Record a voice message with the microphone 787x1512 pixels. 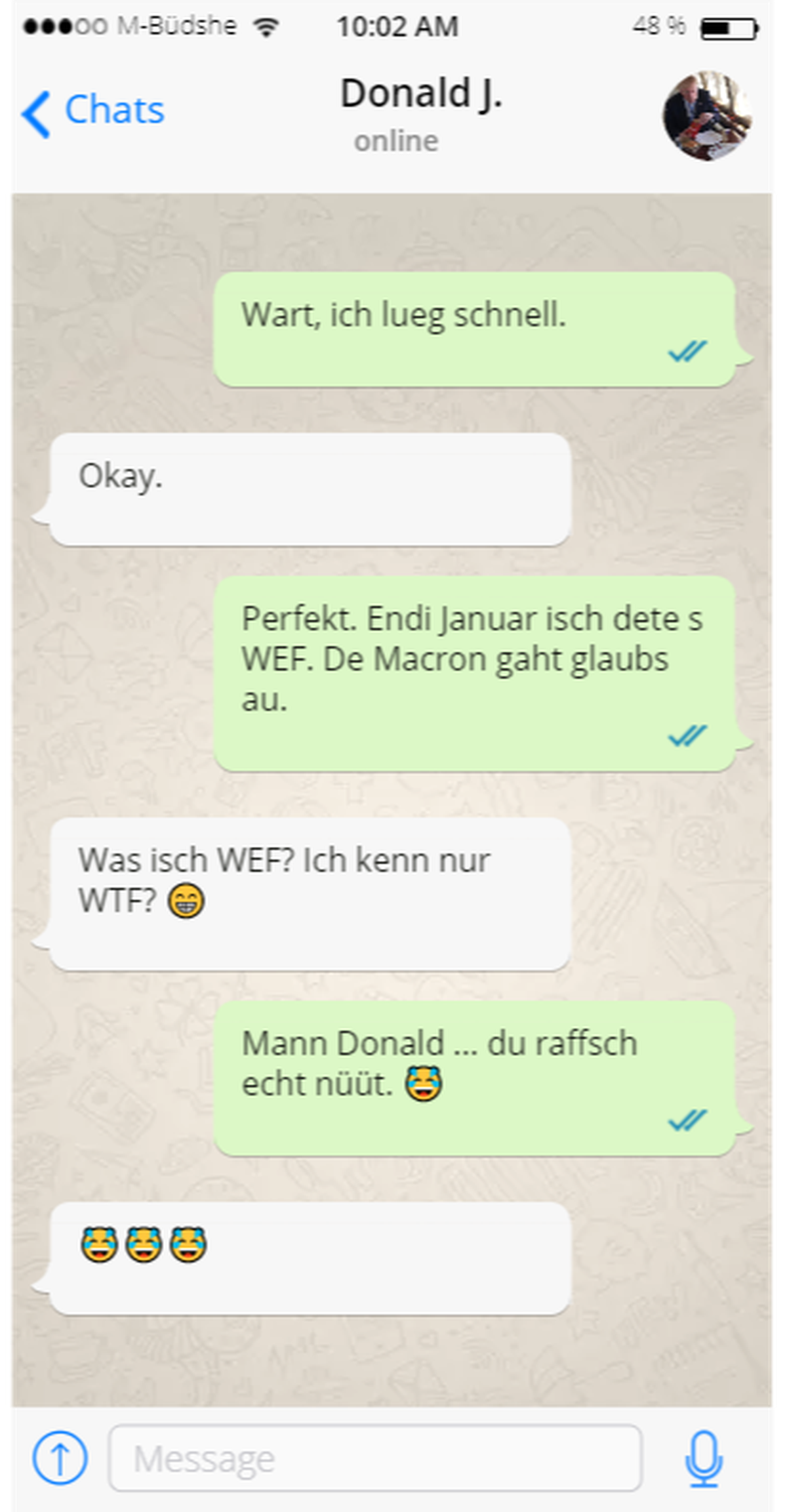click(x=704, y=1458)
